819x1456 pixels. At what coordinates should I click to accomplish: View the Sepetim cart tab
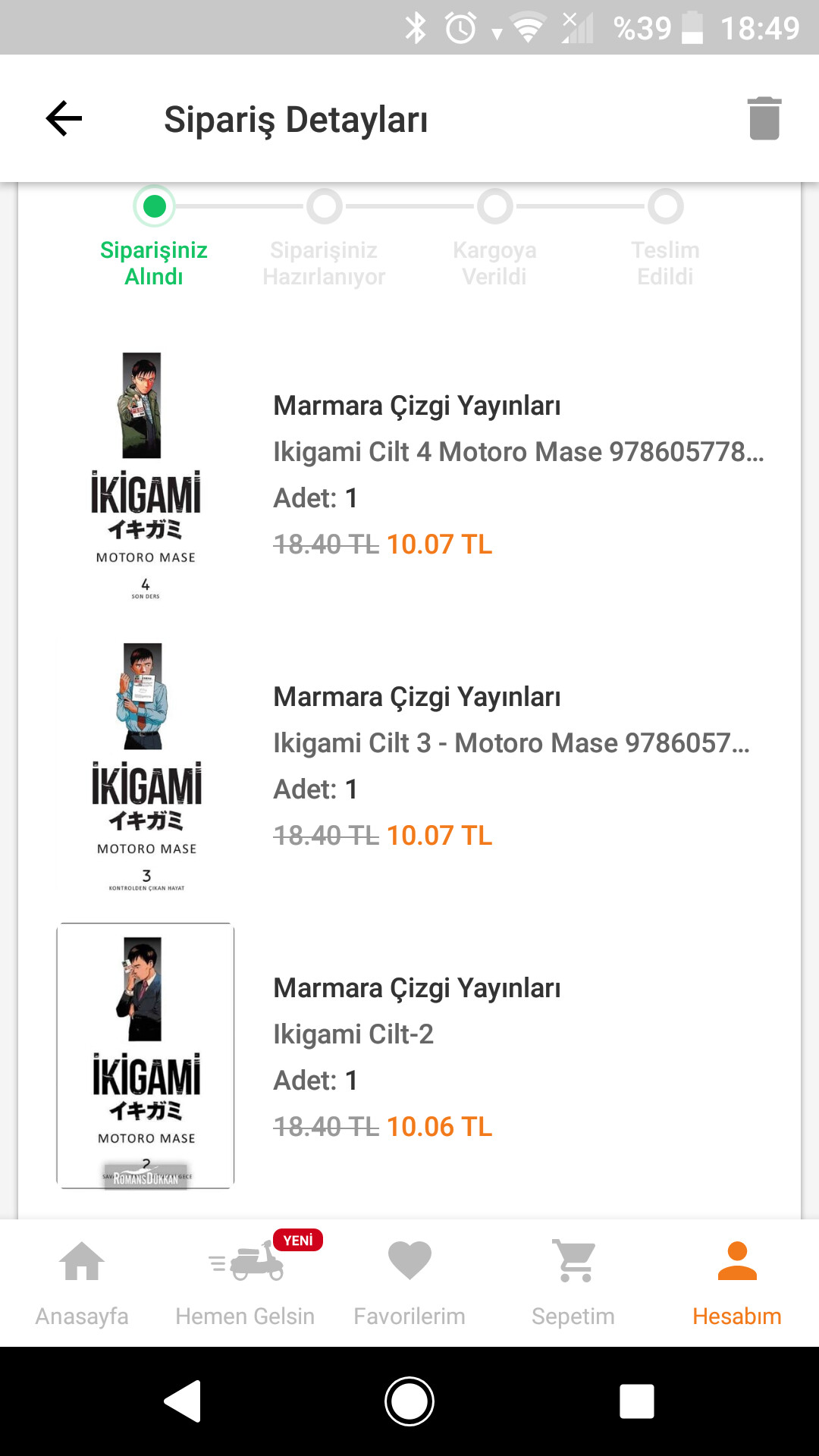pyautogui.click(x=573, y=1283)
